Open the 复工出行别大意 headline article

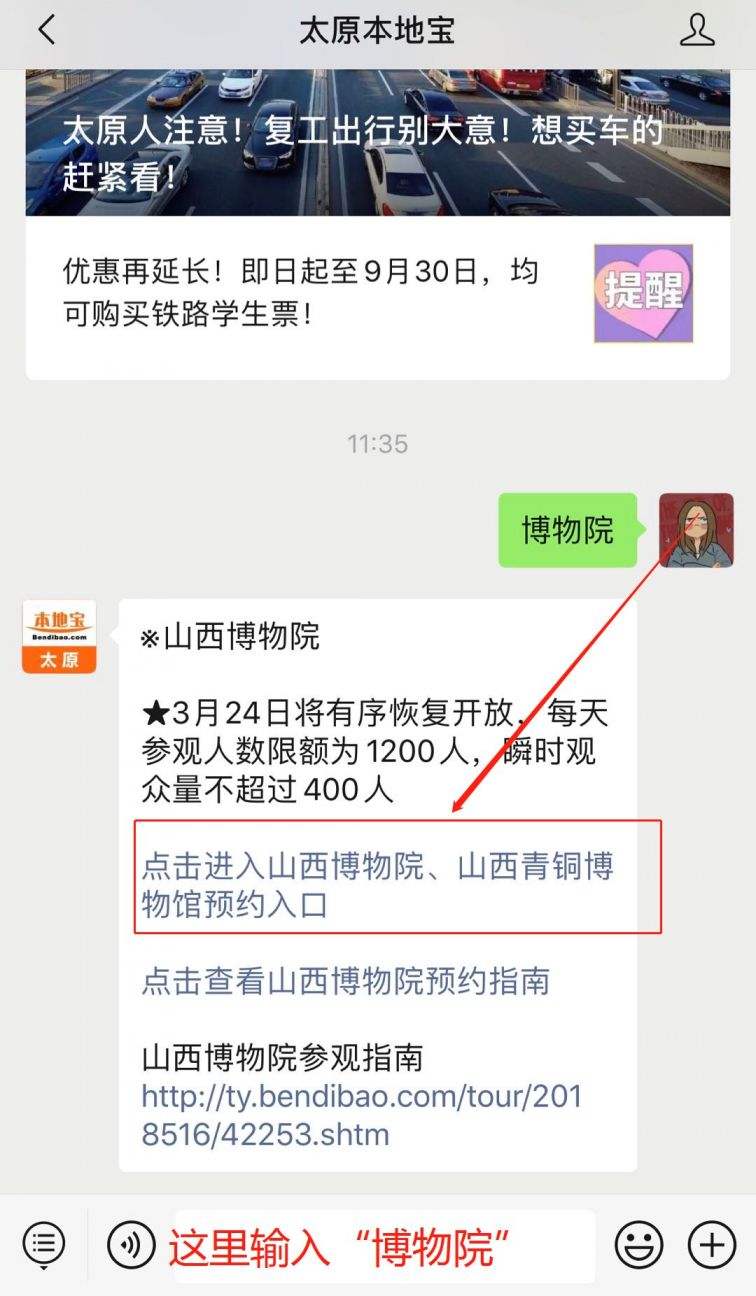pyautogui.click(x=377, y=145)
